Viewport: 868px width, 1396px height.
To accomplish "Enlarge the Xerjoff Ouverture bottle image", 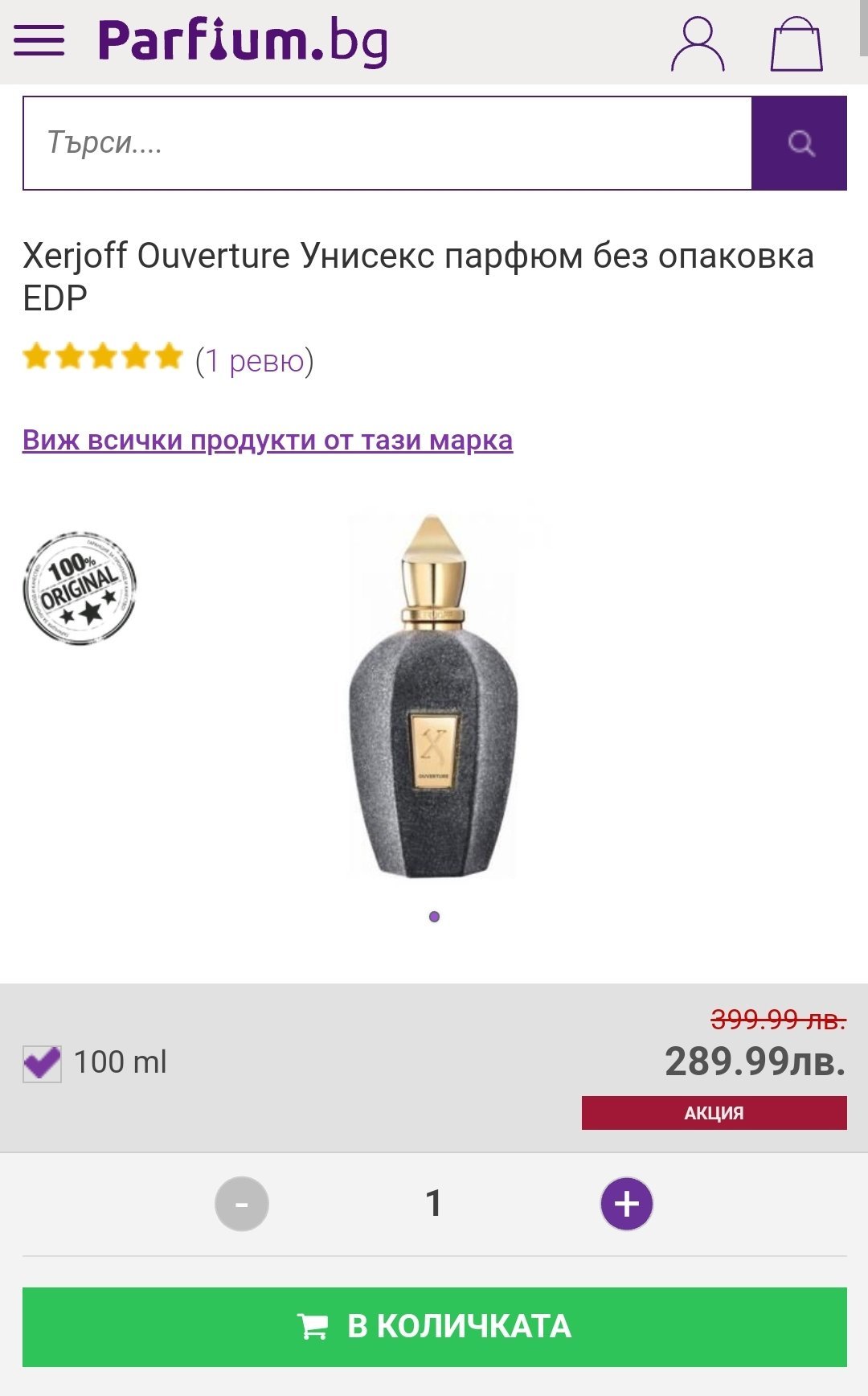I will click(x=434, y=696).
